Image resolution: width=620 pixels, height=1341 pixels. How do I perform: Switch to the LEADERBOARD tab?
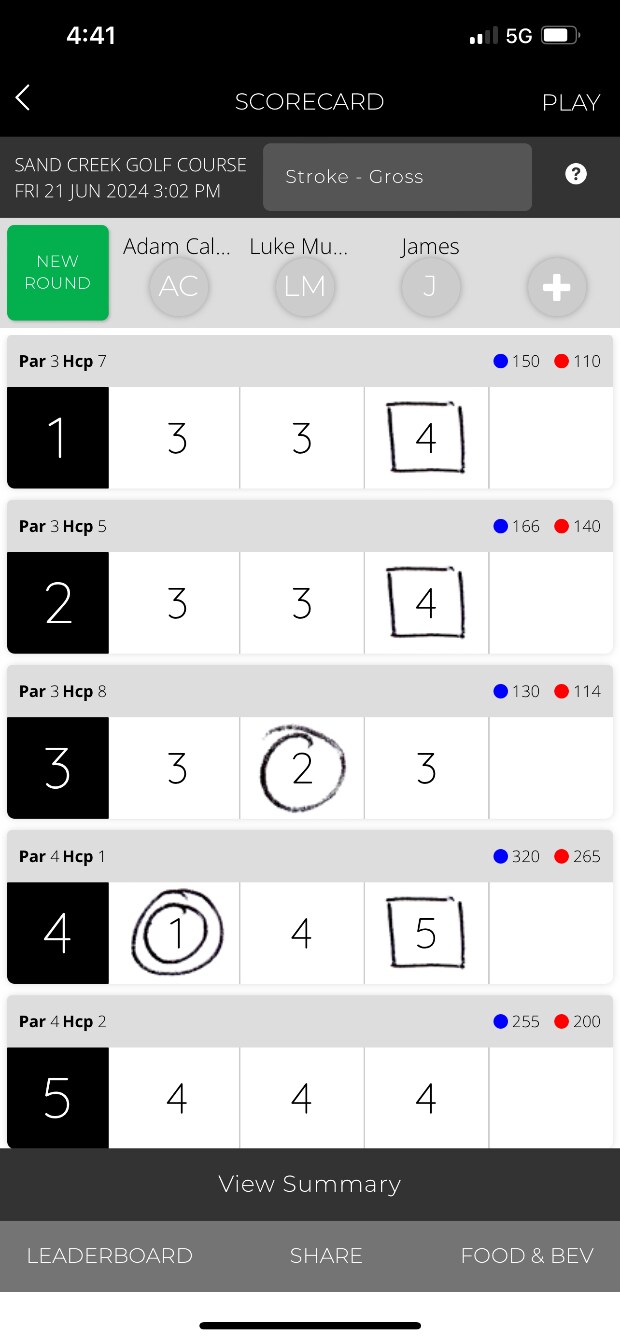pos(110,1256)
